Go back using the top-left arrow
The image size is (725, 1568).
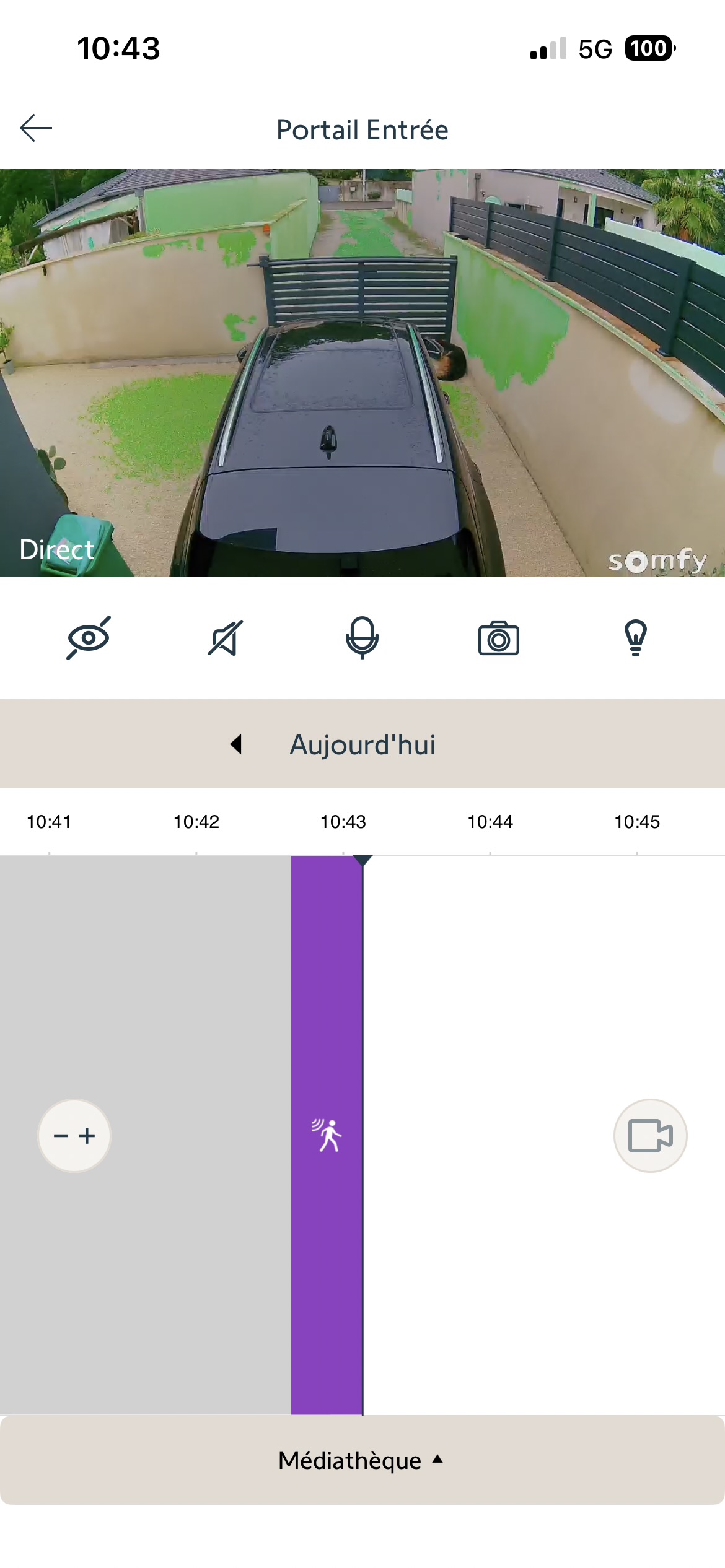click(x=36, y=128)
